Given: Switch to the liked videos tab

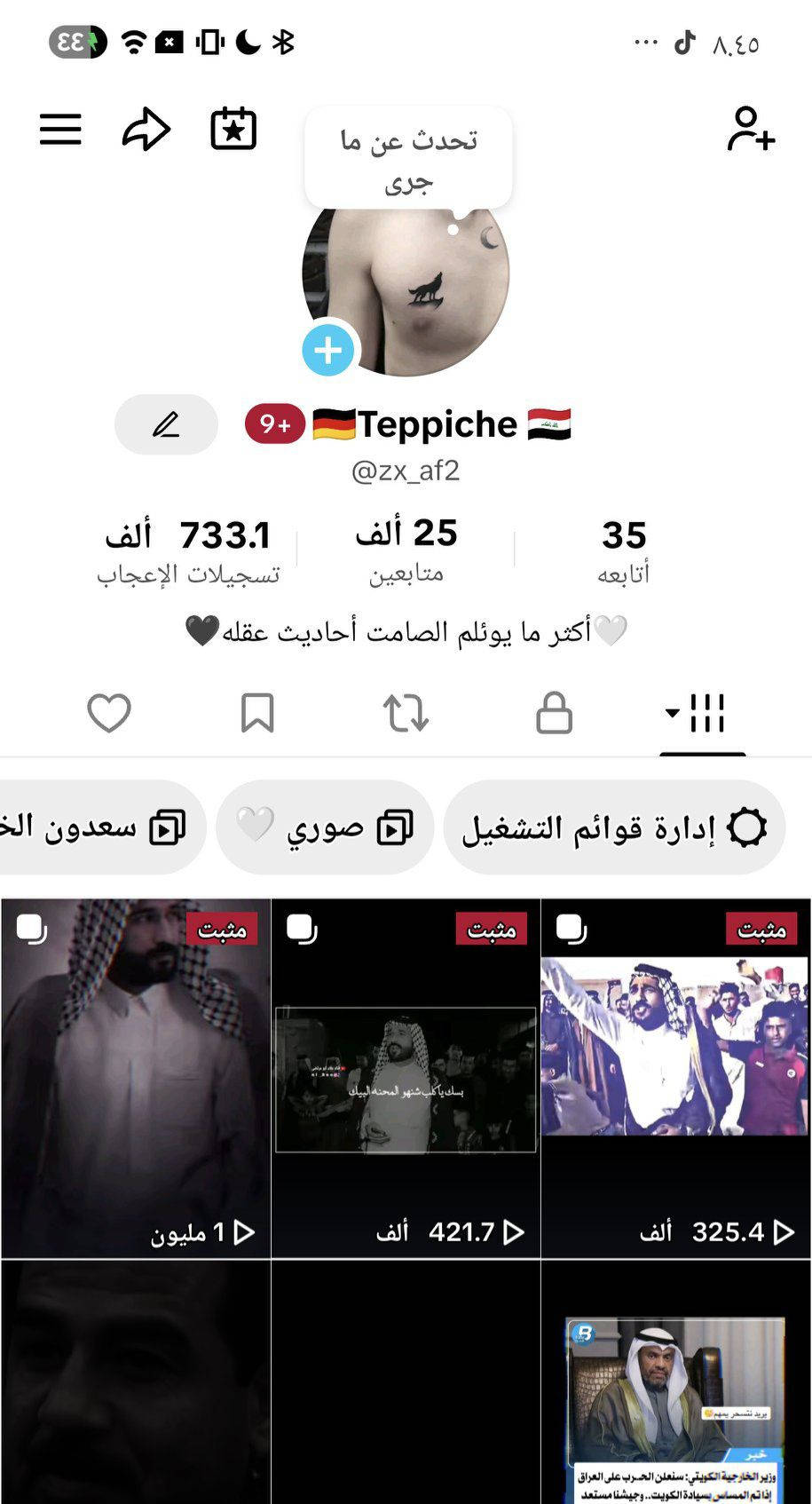Looking at the screenshot, I should click(109, 713).
